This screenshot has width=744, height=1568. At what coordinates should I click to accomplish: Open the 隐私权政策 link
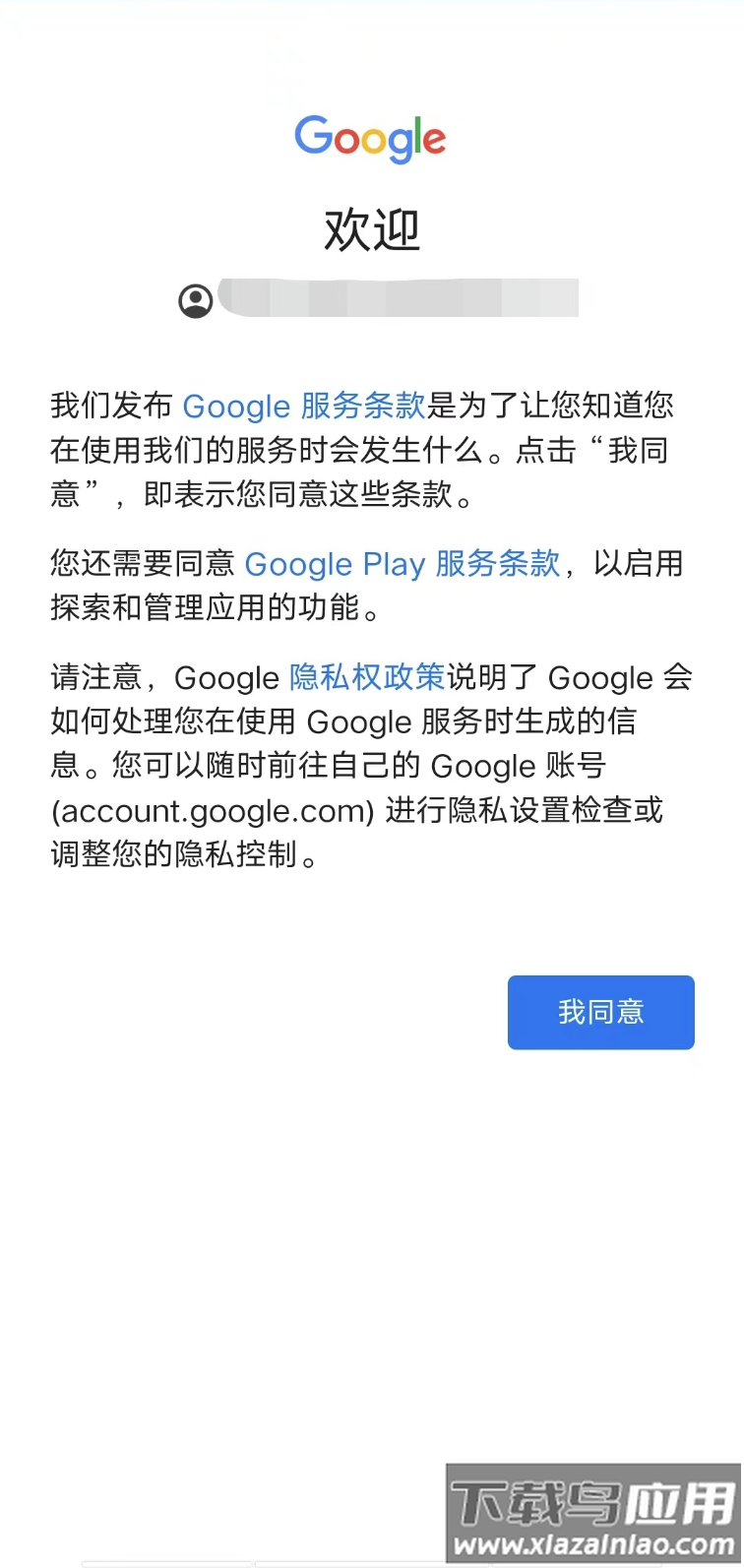367,677
